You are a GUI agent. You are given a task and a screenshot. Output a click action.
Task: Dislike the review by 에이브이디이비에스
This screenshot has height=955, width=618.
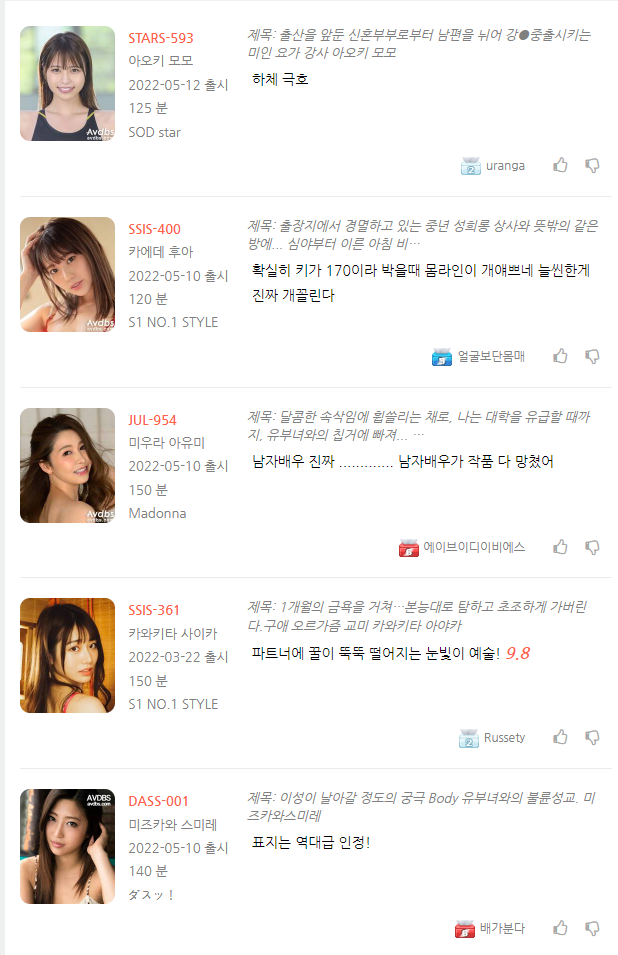(x=592, y=547)
